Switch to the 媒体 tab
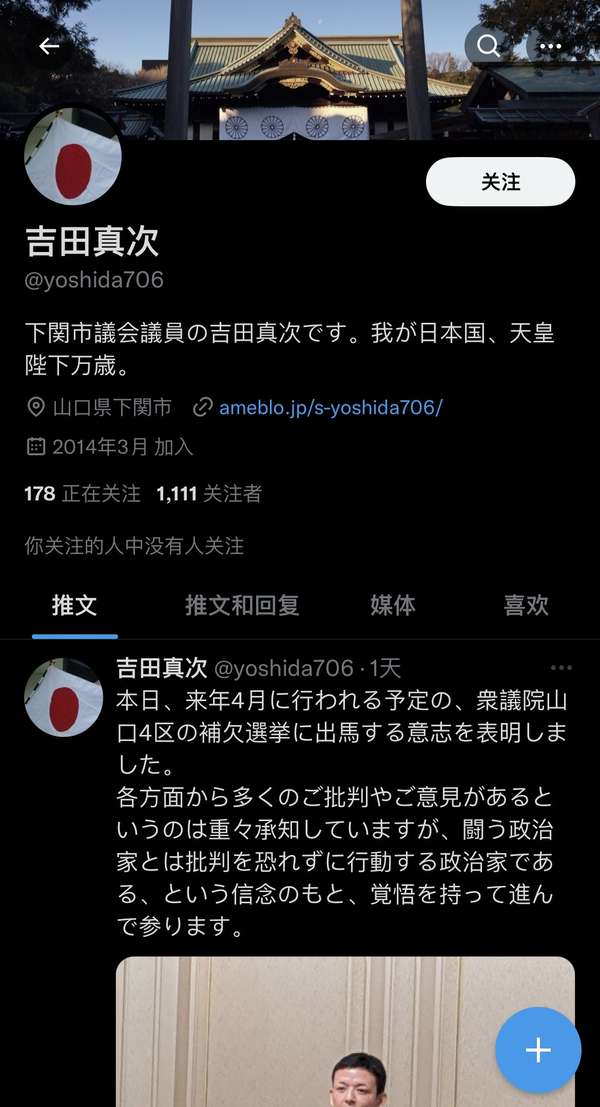This screenshot has width=600, height=1107. click(393, 606)
